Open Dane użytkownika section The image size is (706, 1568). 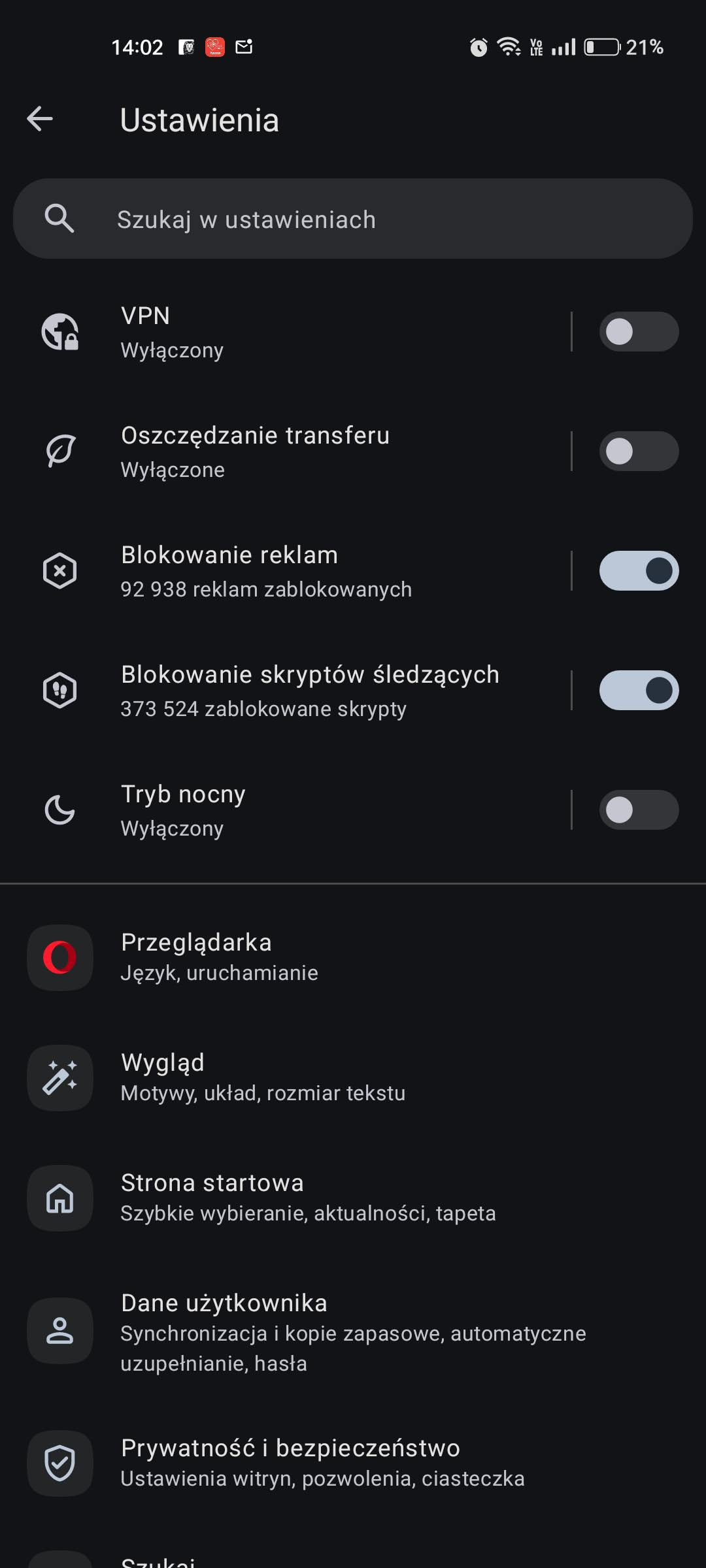tap(353, 1331)
